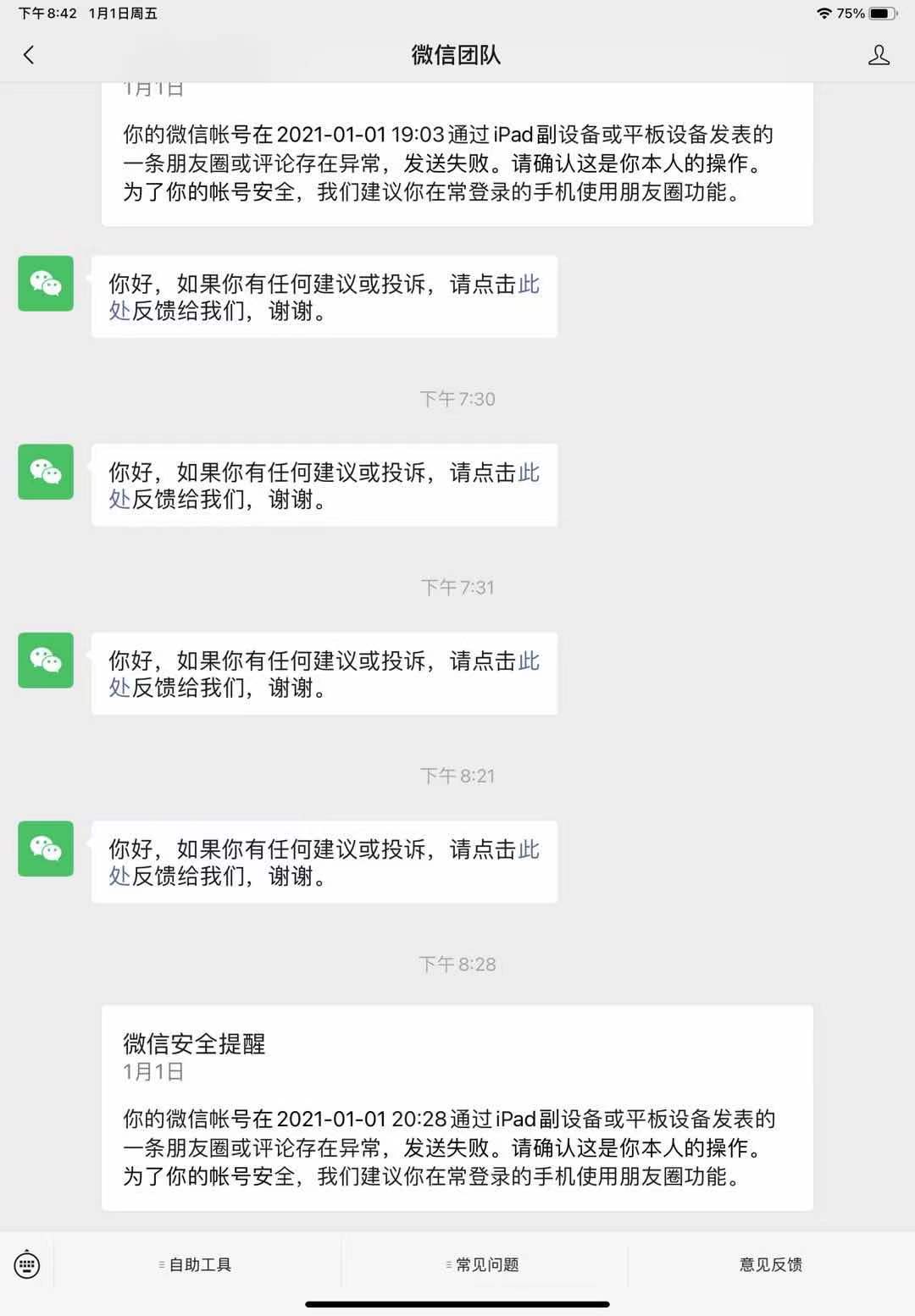Screen dimensions: 915x1316
Task: Open the security notice card about 19:03
Action: pyautogui.click(x=457, y=154)
